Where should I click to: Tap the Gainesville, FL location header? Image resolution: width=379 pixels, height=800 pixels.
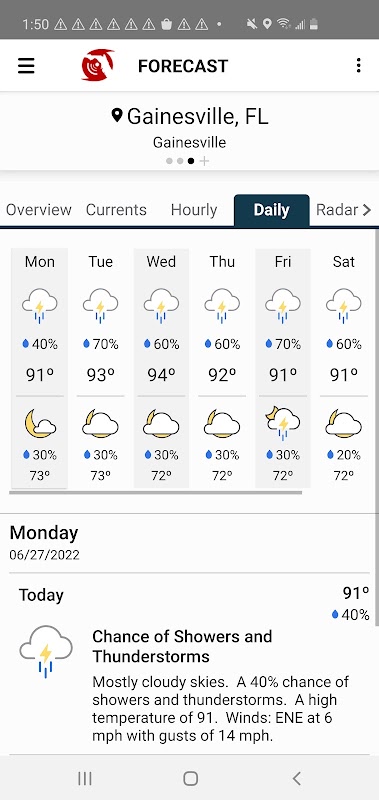pyautogui.click(x=189, y=117)
